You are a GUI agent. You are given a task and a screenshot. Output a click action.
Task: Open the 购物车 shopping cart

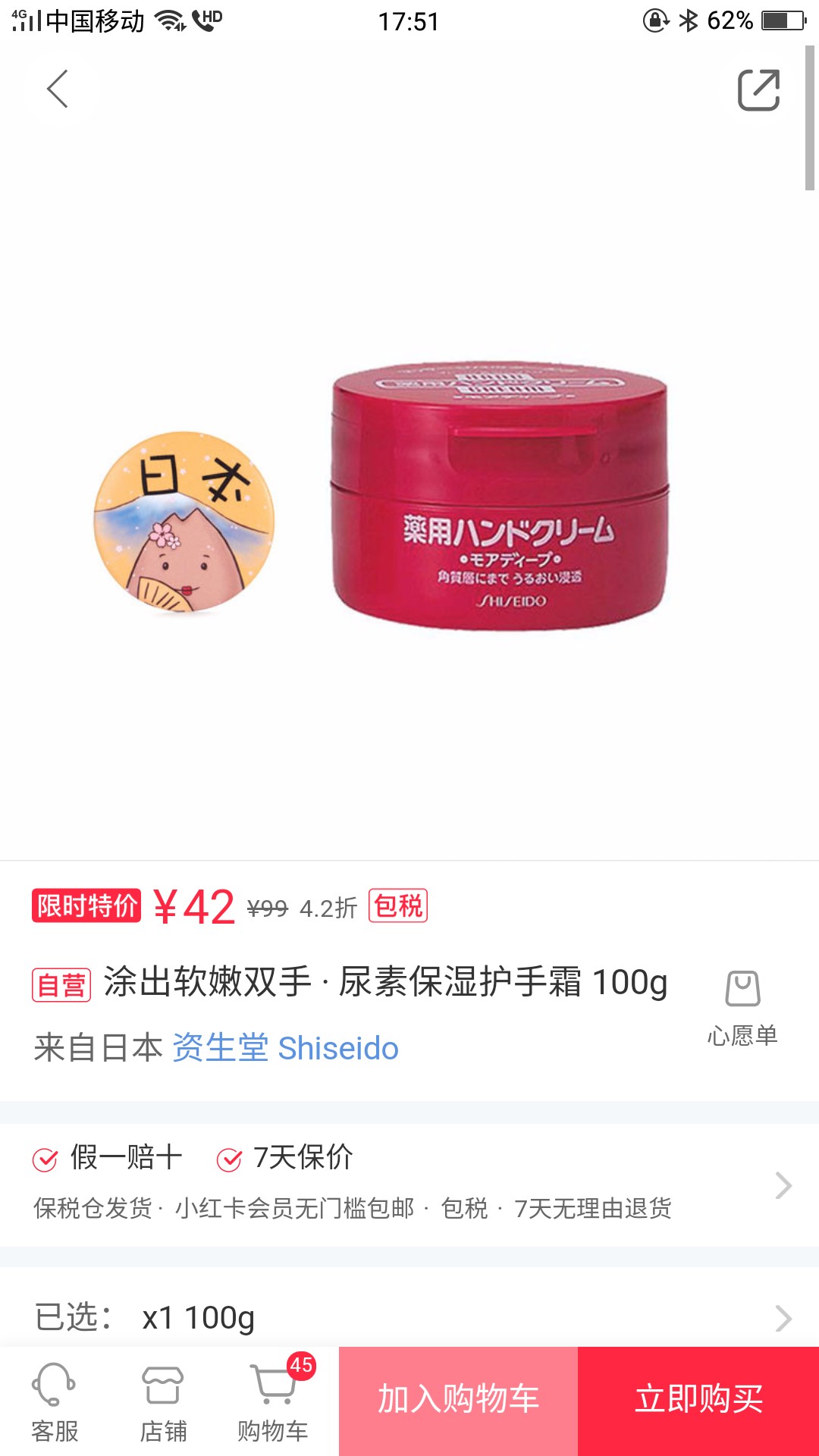pos(273,1402)
